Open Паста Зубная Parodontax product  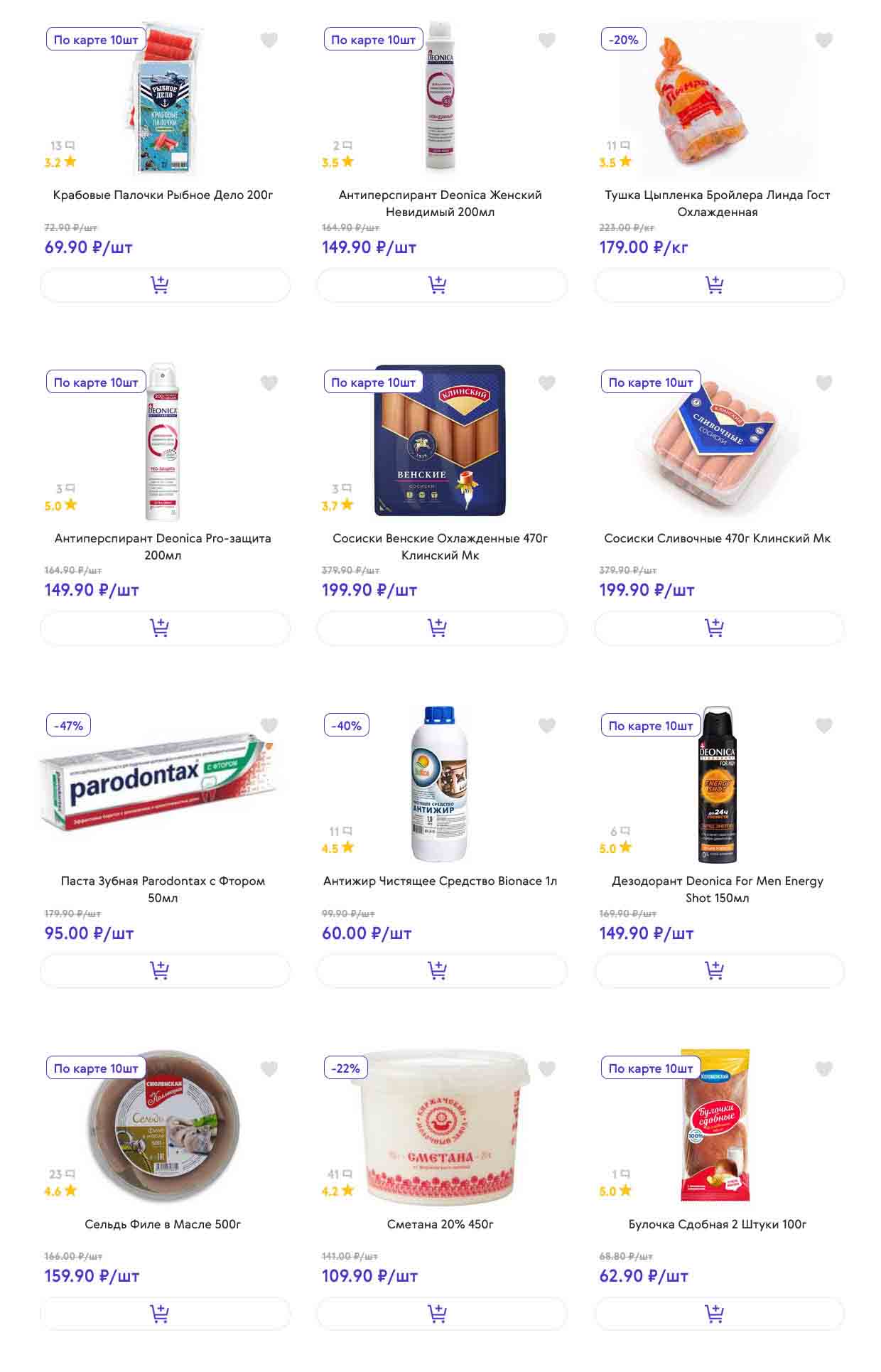163,889
